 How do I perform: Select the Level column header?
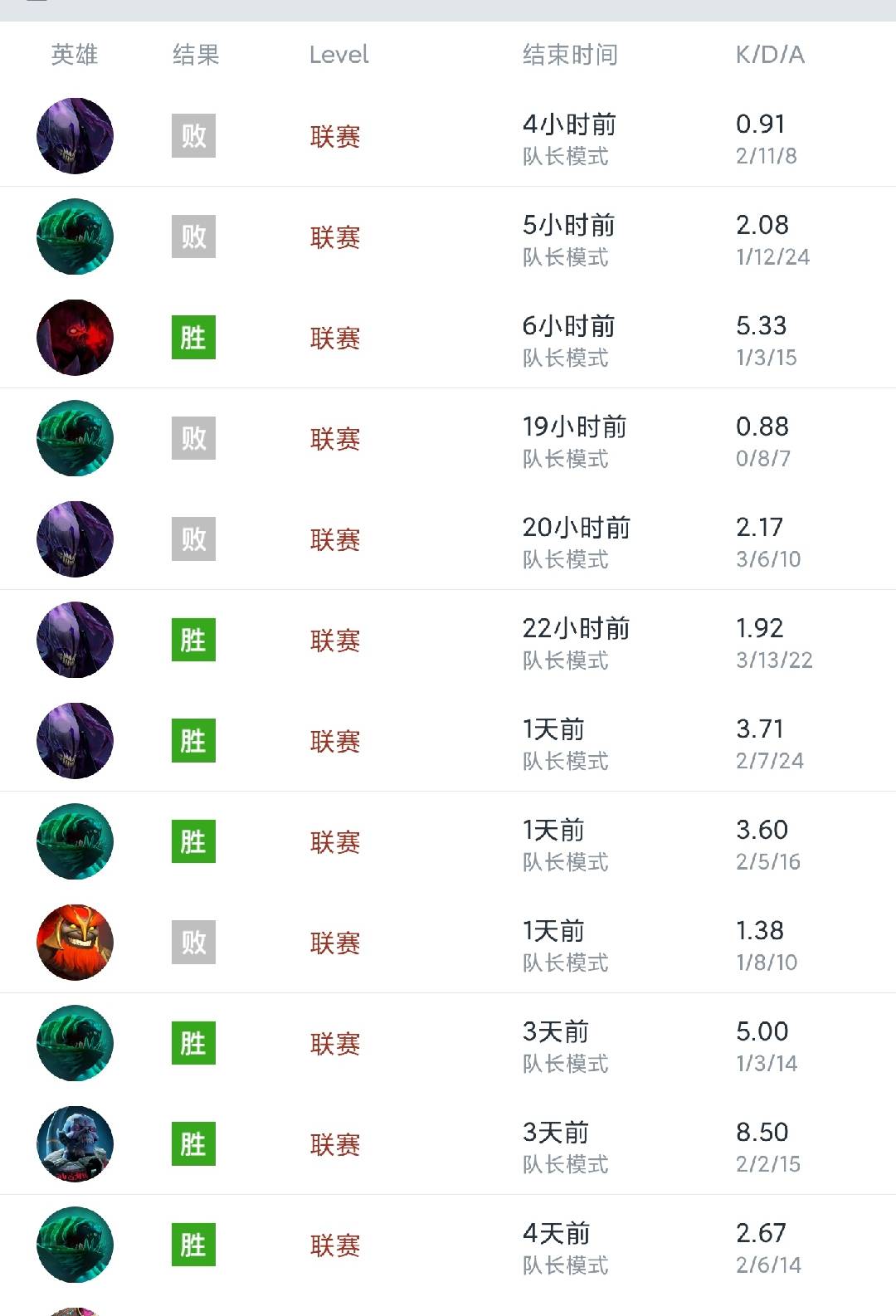338,55
